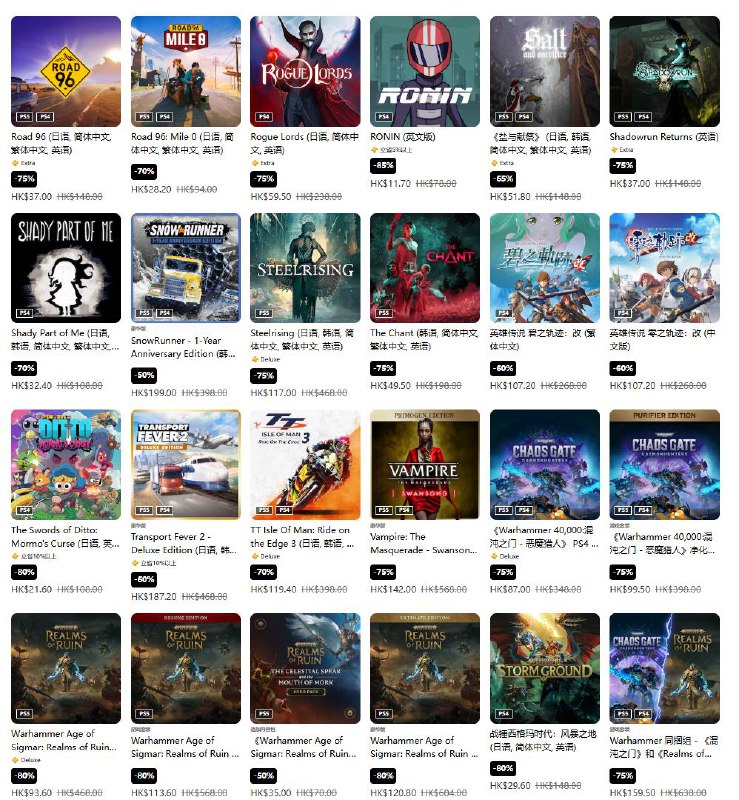Open the Steelrising game card
The height and width of the screenshot is (800, 739).
coord(305,267)
